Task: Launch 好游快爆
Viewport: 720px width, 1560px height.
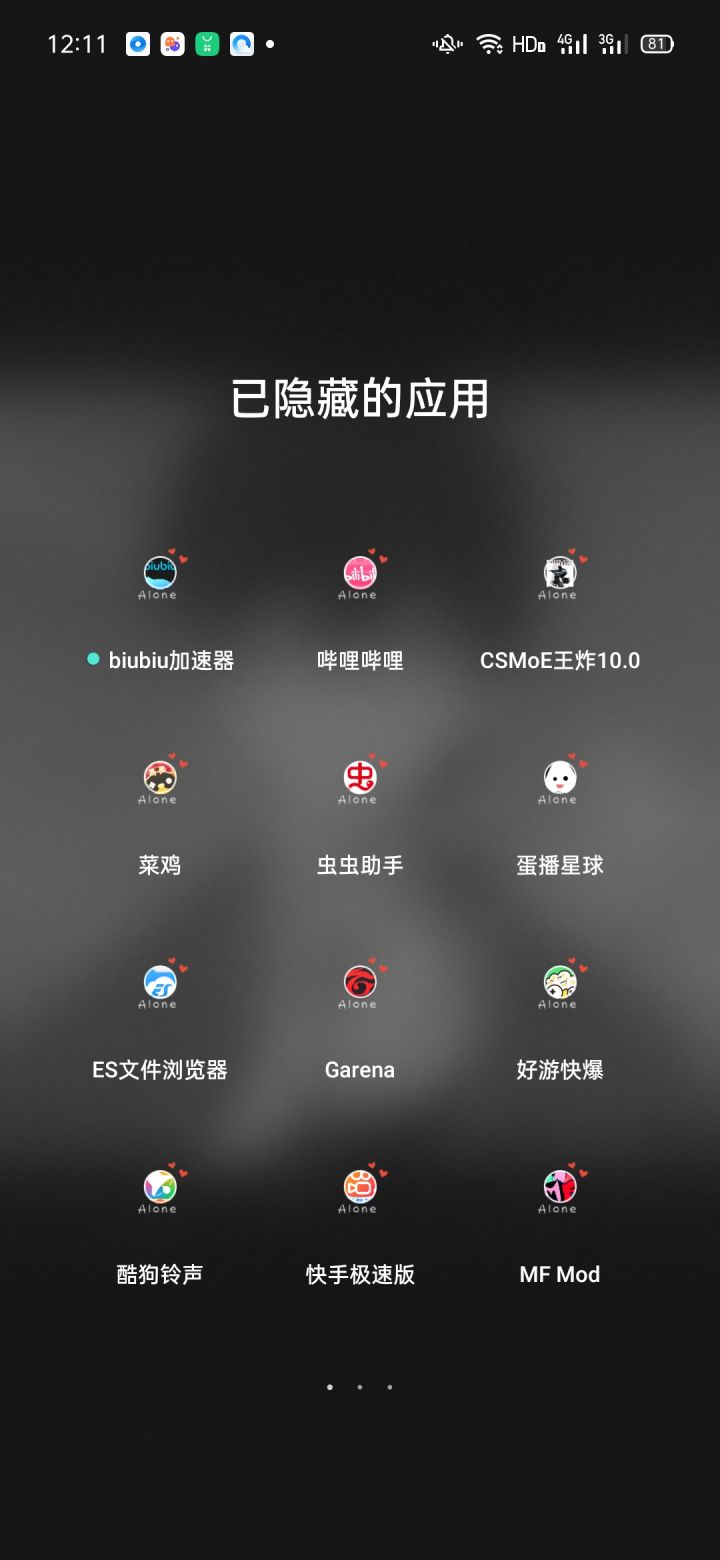Action: 558,986
